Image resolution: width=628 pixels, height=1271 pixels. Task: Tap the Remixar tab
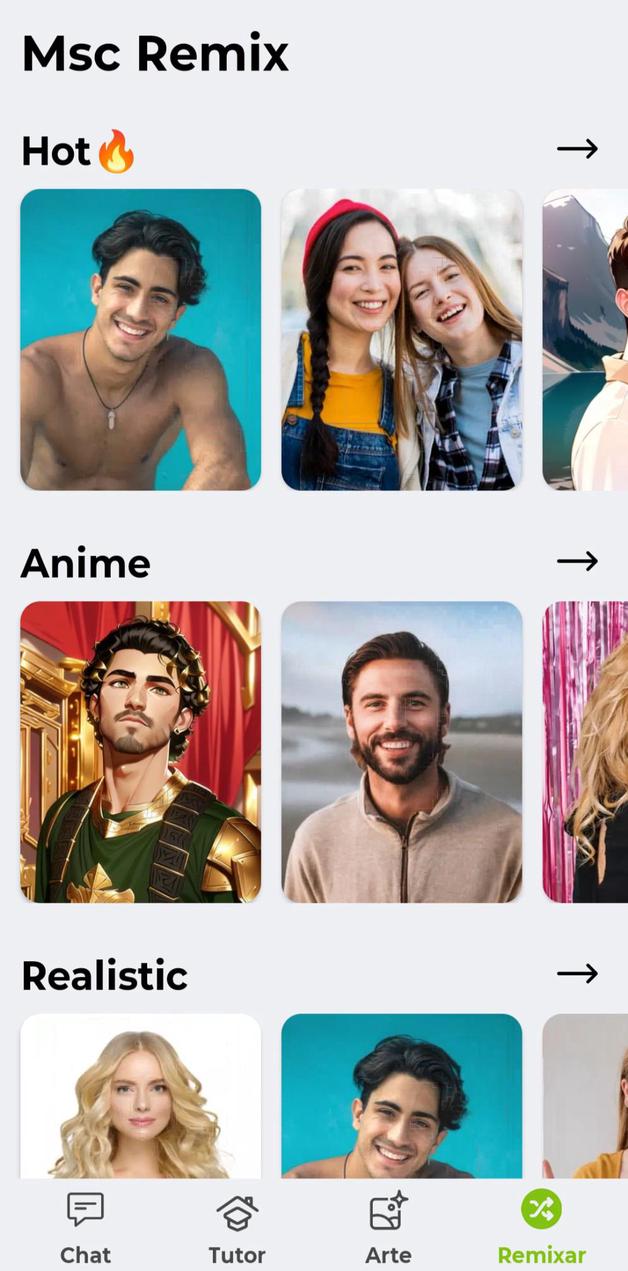[541, 1227]
